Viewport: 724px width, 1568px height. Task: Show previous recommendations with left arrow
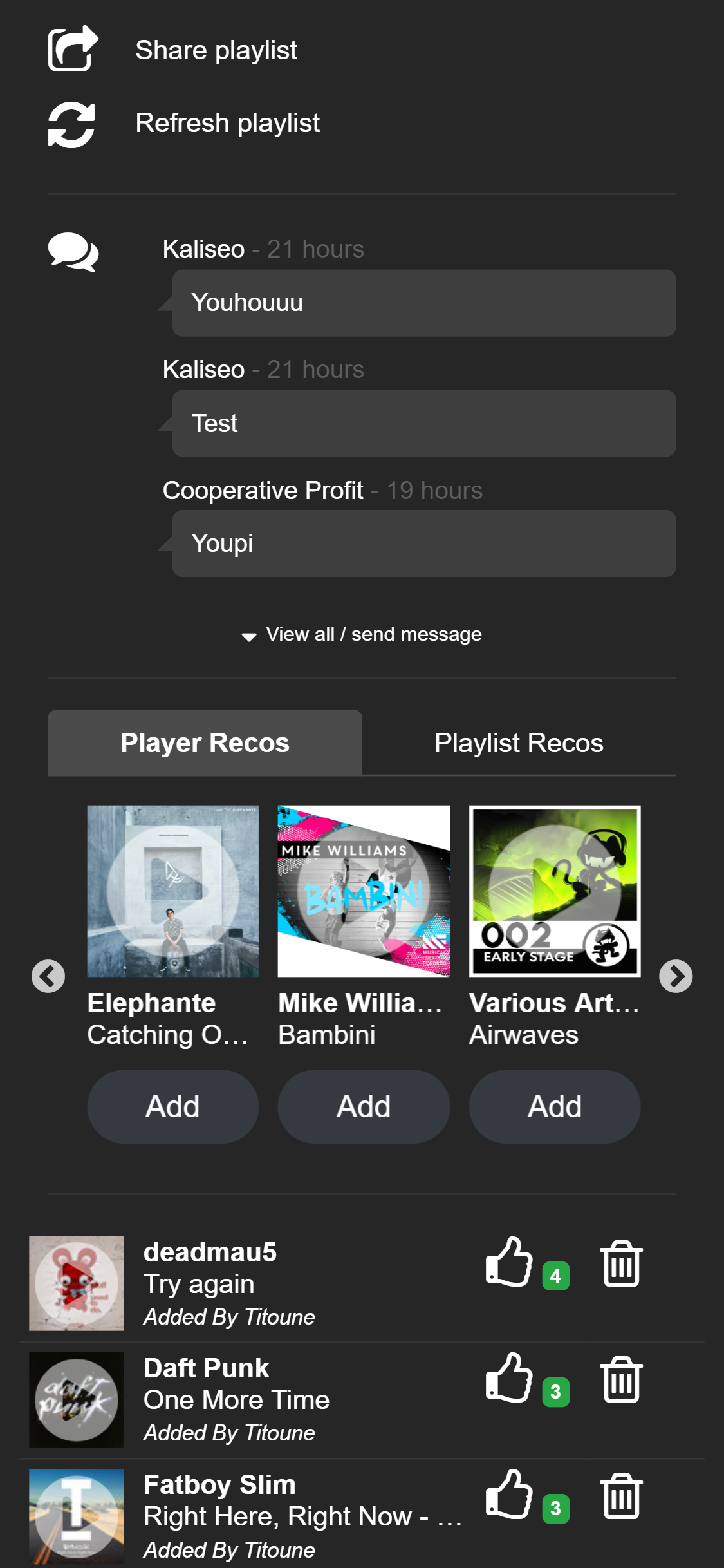[48, 976]
